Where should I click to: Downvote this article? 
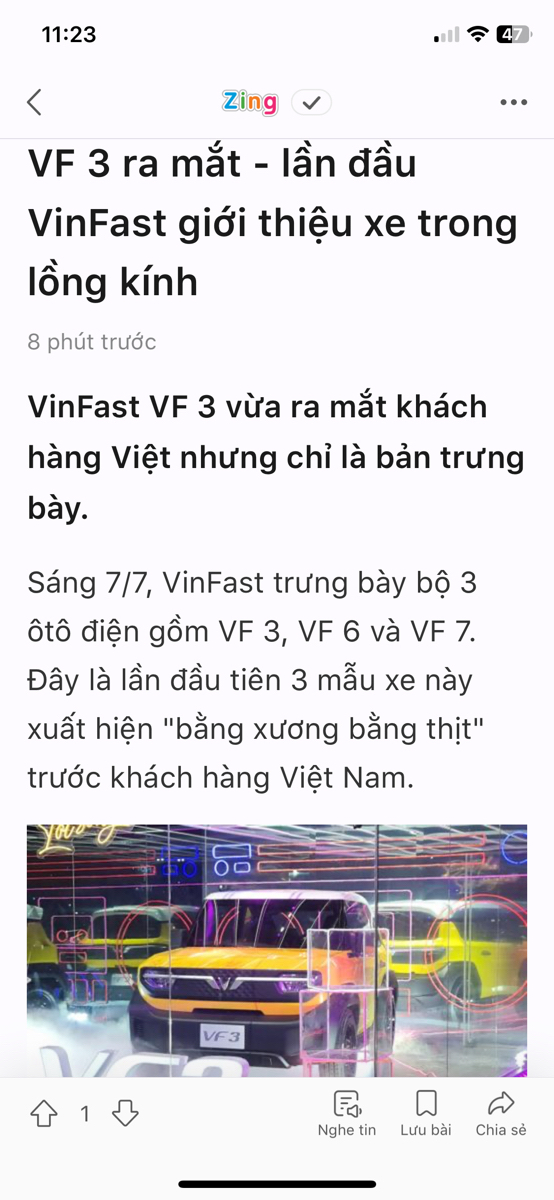click(125, 1114)
